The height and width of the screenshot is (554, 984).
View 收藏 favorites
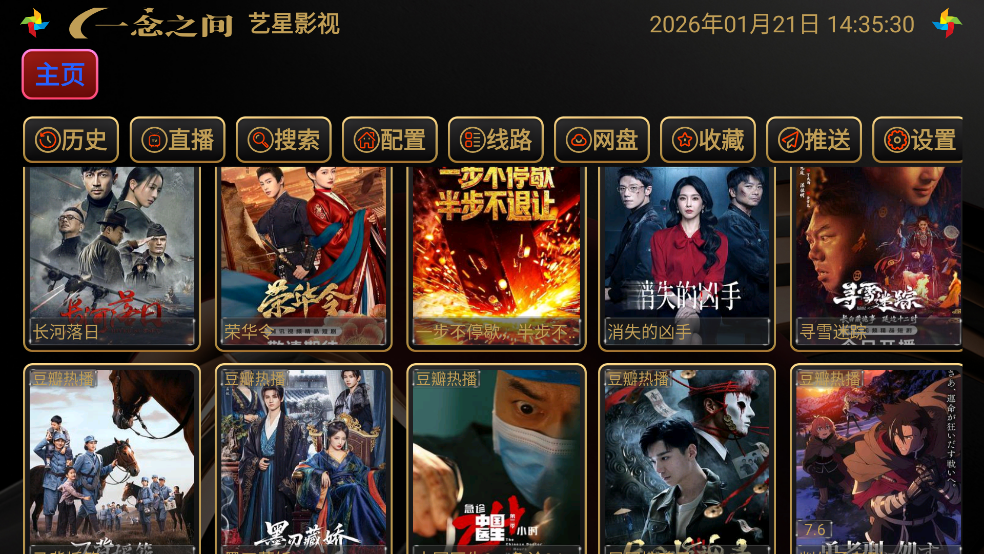click(707, 140)
